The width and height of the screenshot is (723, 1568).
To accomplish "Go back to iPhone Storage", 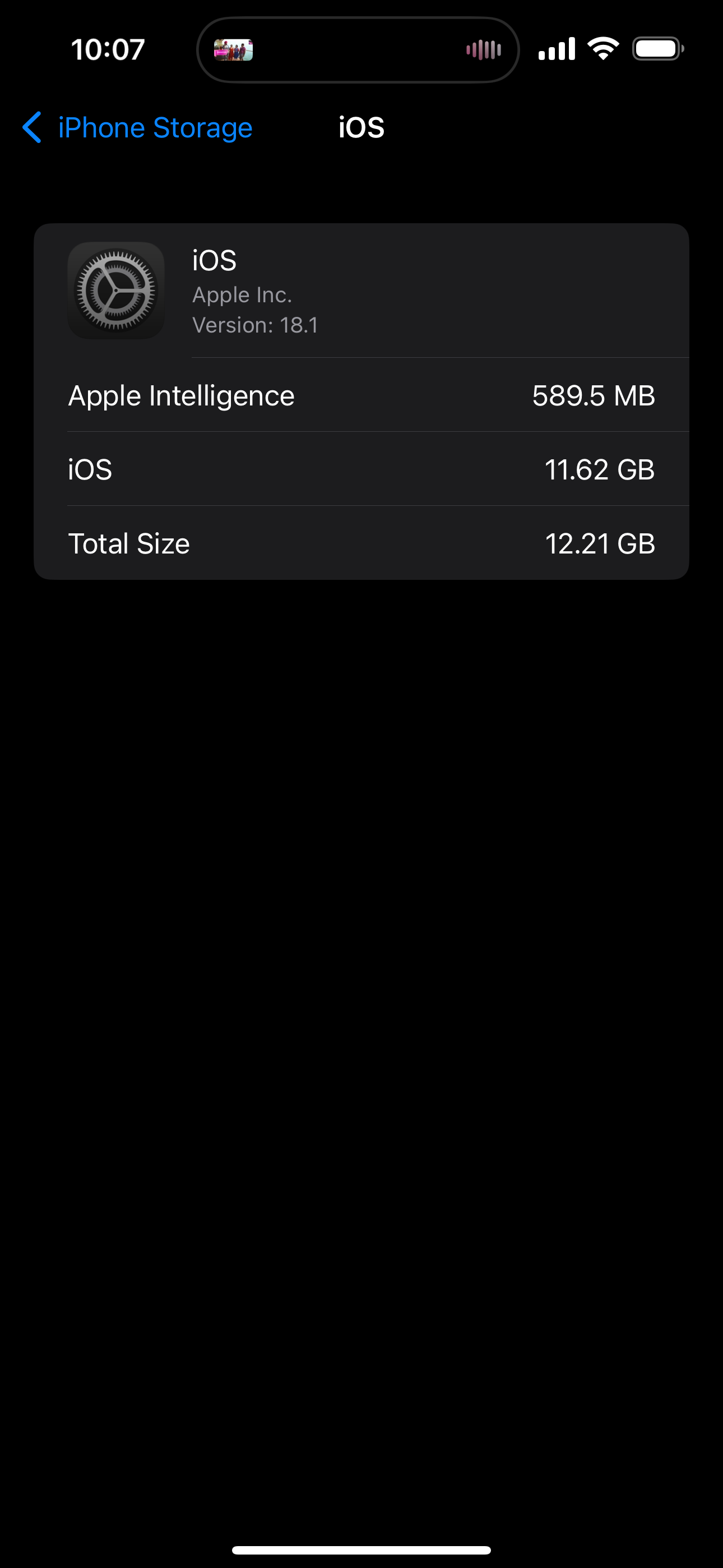I will pyautogui.click(x=137, y=128).
